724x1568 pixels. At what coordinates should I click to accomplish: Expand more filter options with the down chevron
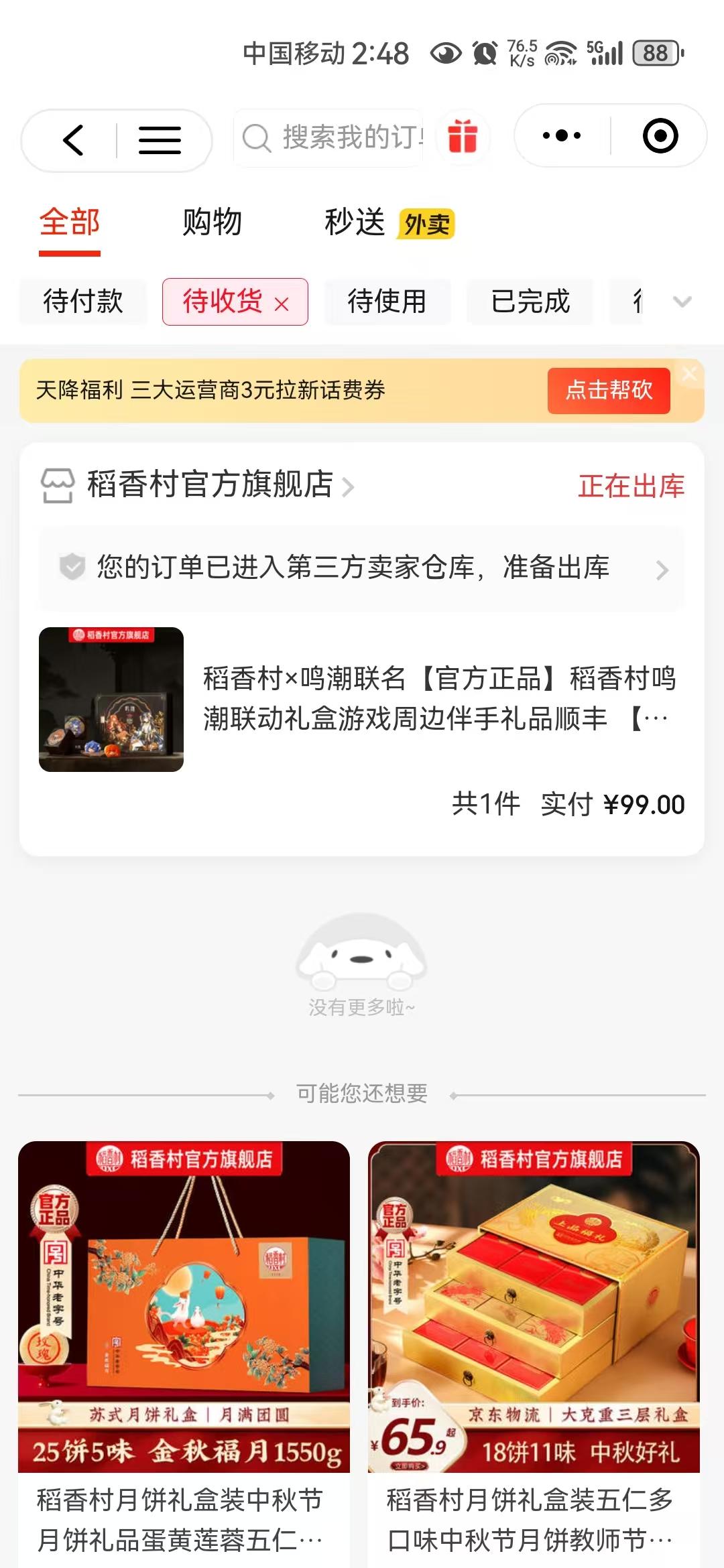point(682,302)
